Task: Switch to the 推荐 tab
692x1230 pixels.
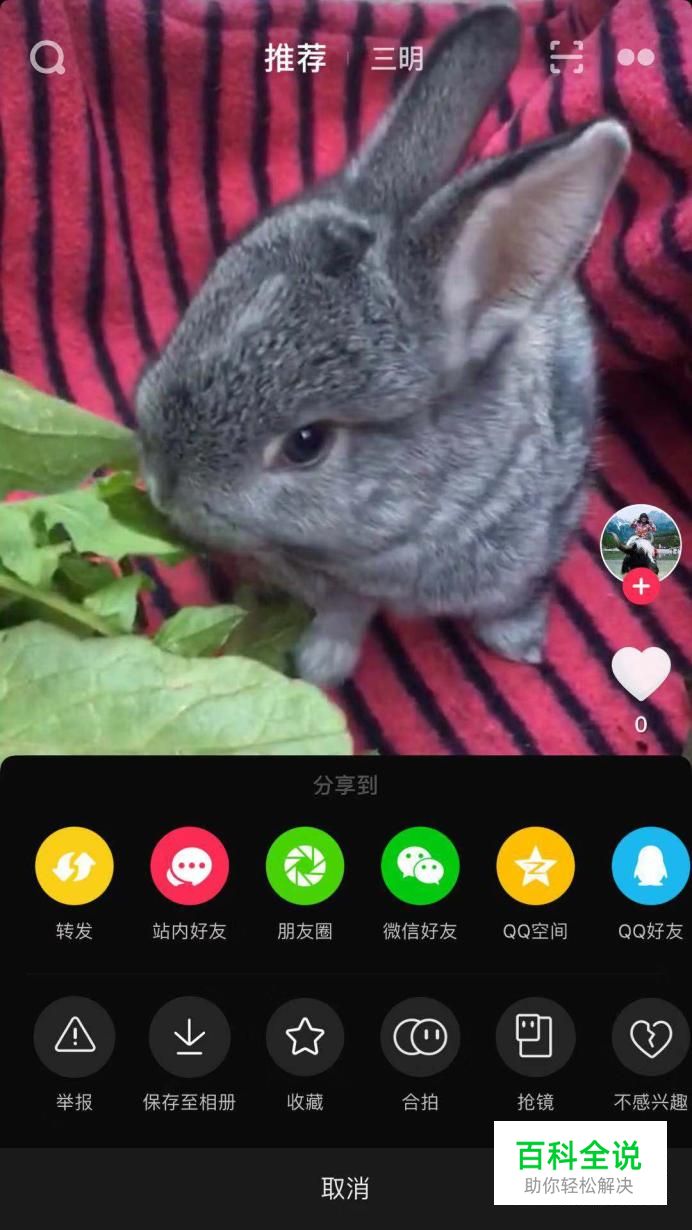Action: [295, 58]
